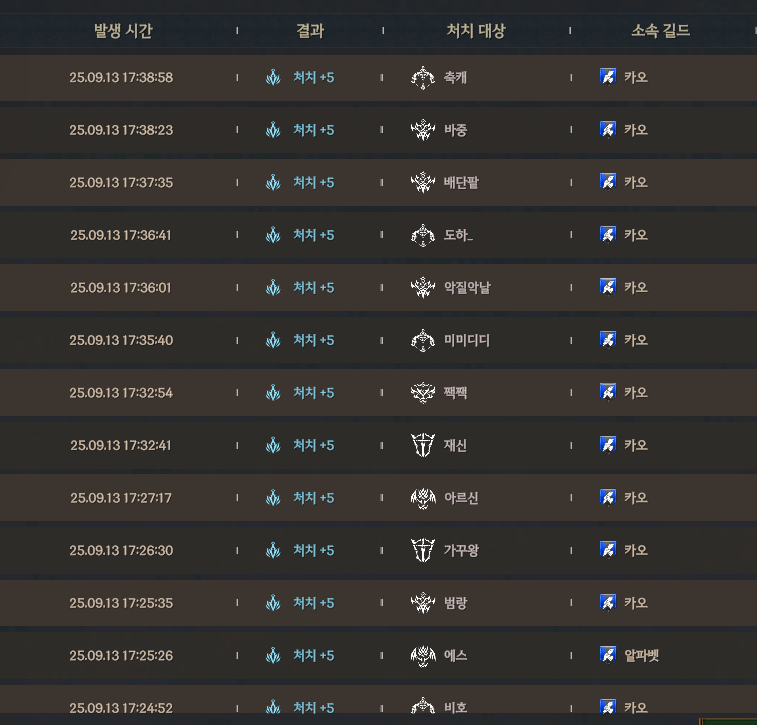757x725 pixels.
Task: Open the entry for 악질악날
Action: click(378, 288)
